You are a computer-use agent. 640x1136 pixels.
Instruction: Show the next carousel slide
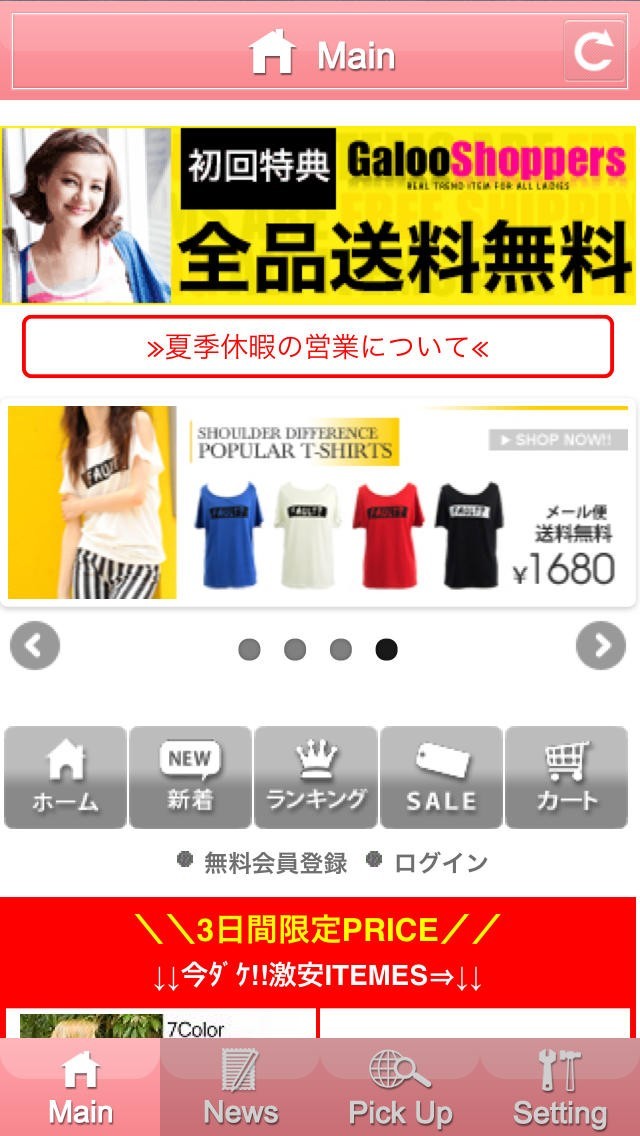point(601,646)
